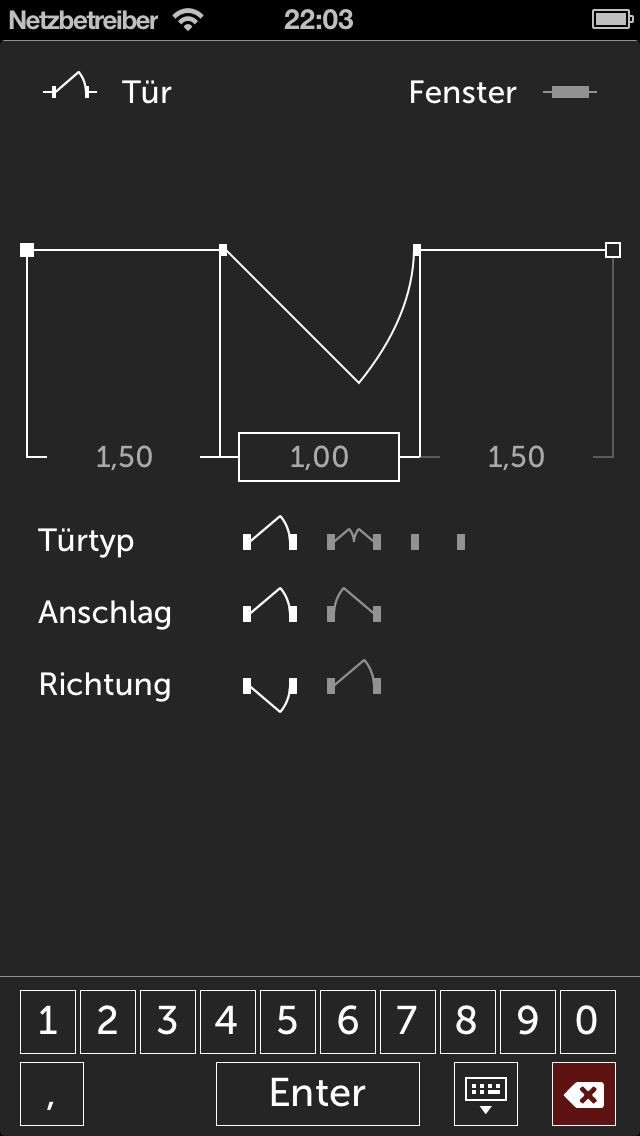Pick the greyed-out Richtung direction option
The height and width of the screenshot is (1136, 640).
(354, 677)
